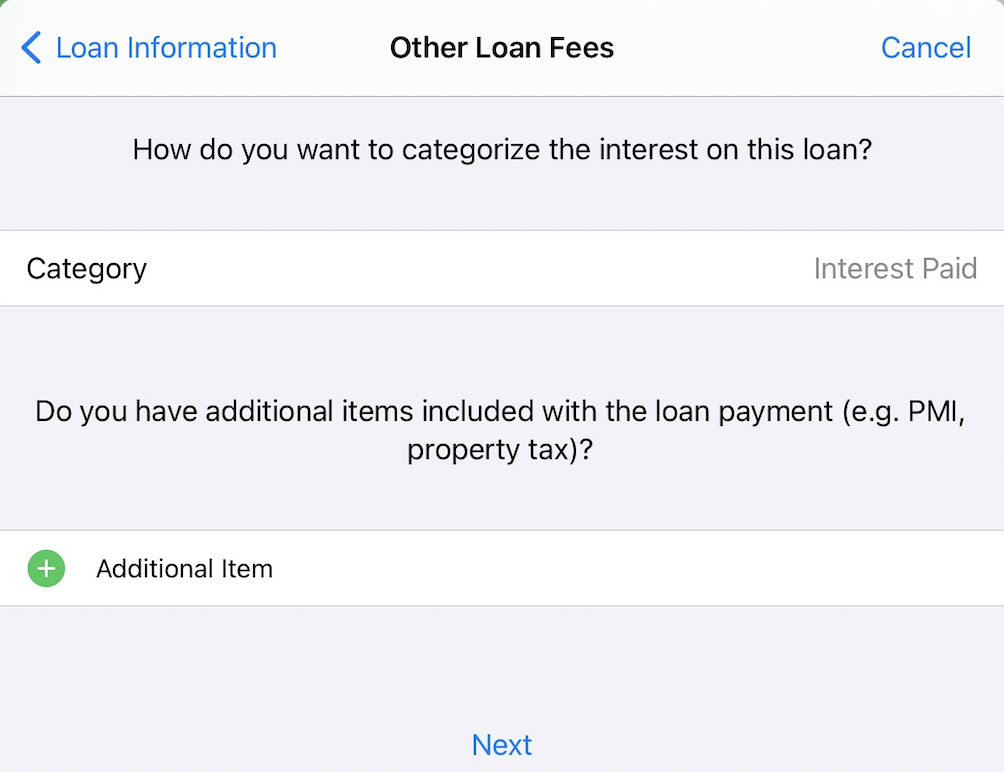This screenshot has width=1004, height=772.
Task: Open the Category row for interest
Action: pyautogui.click(x=502, y=269)
